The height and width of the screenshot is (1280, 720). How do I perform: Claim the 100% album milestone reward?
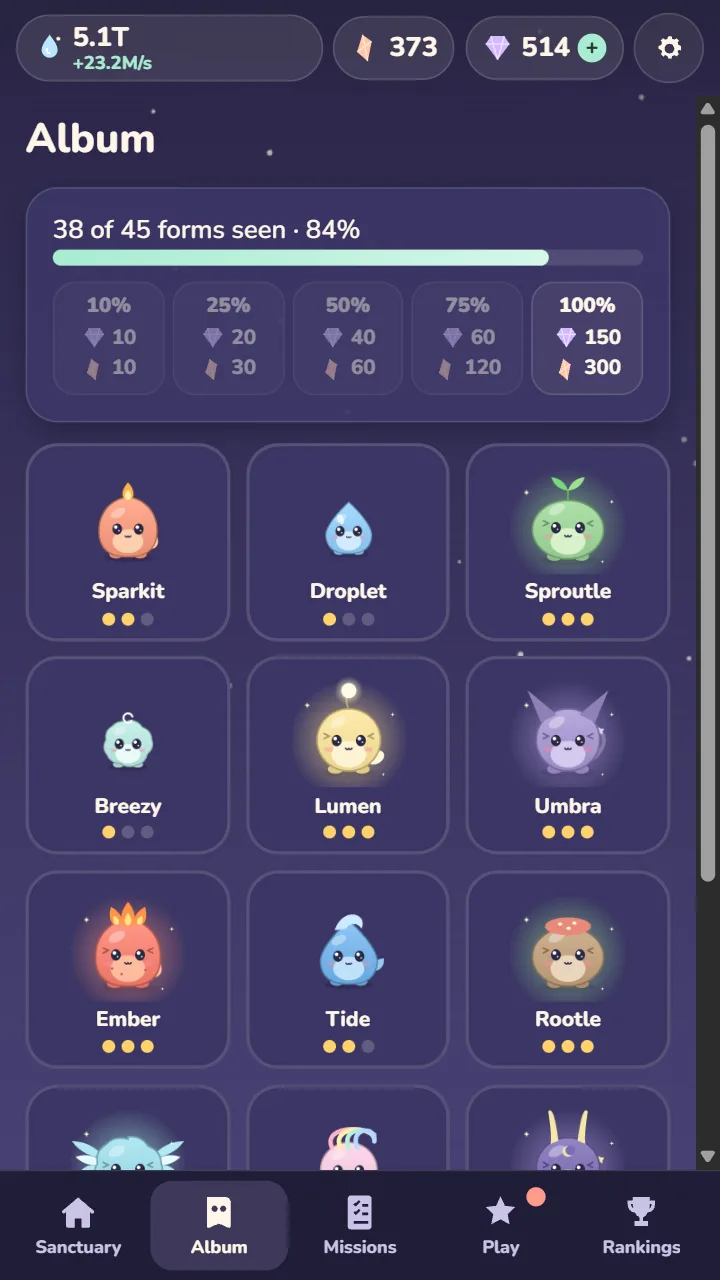tap(587, 337)
